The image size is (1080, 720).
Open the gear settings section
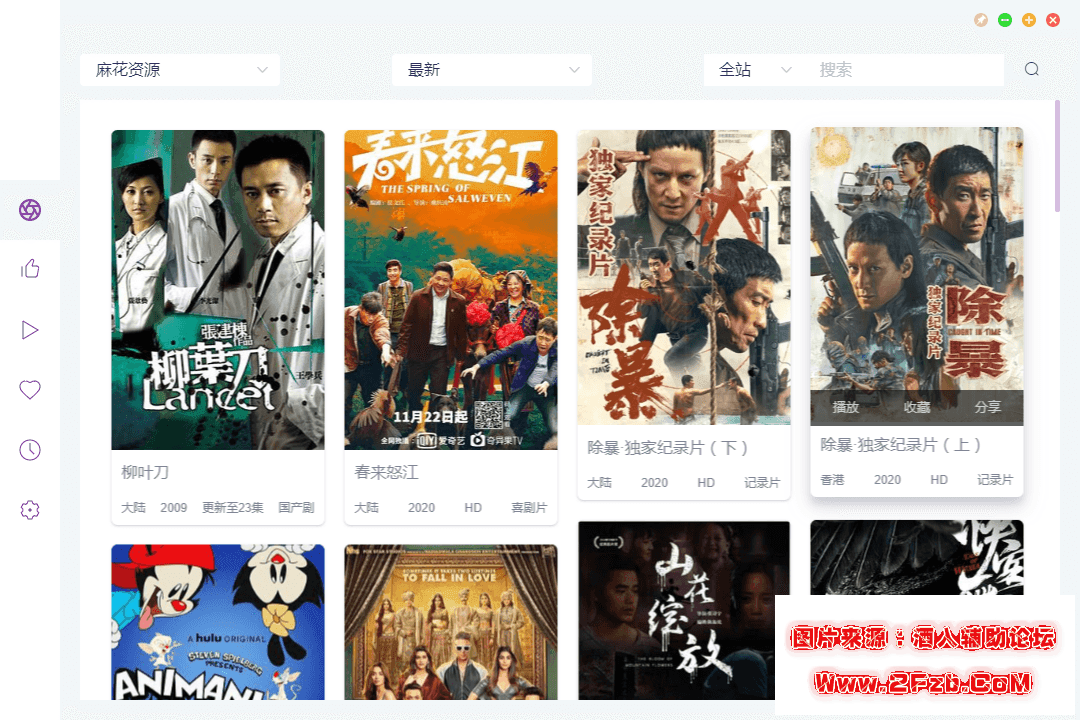point(30,510)
